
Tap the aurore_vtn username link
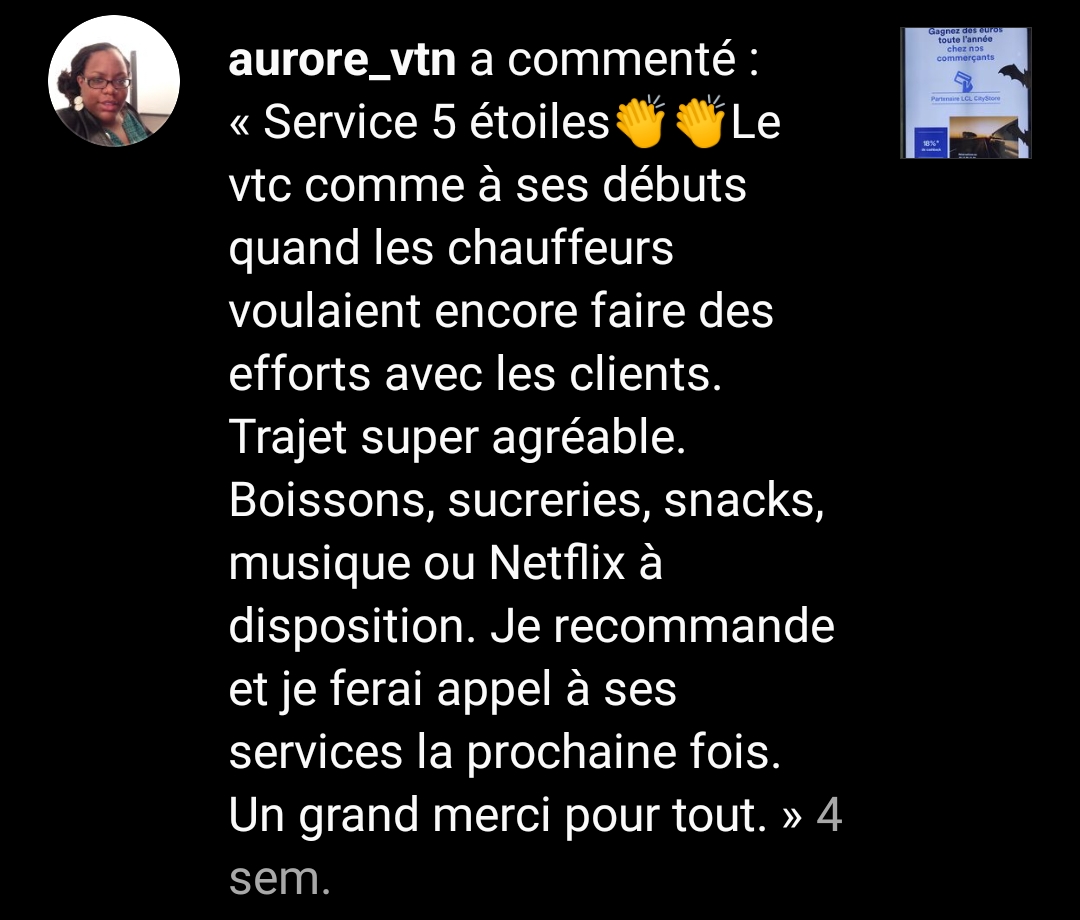342,62
